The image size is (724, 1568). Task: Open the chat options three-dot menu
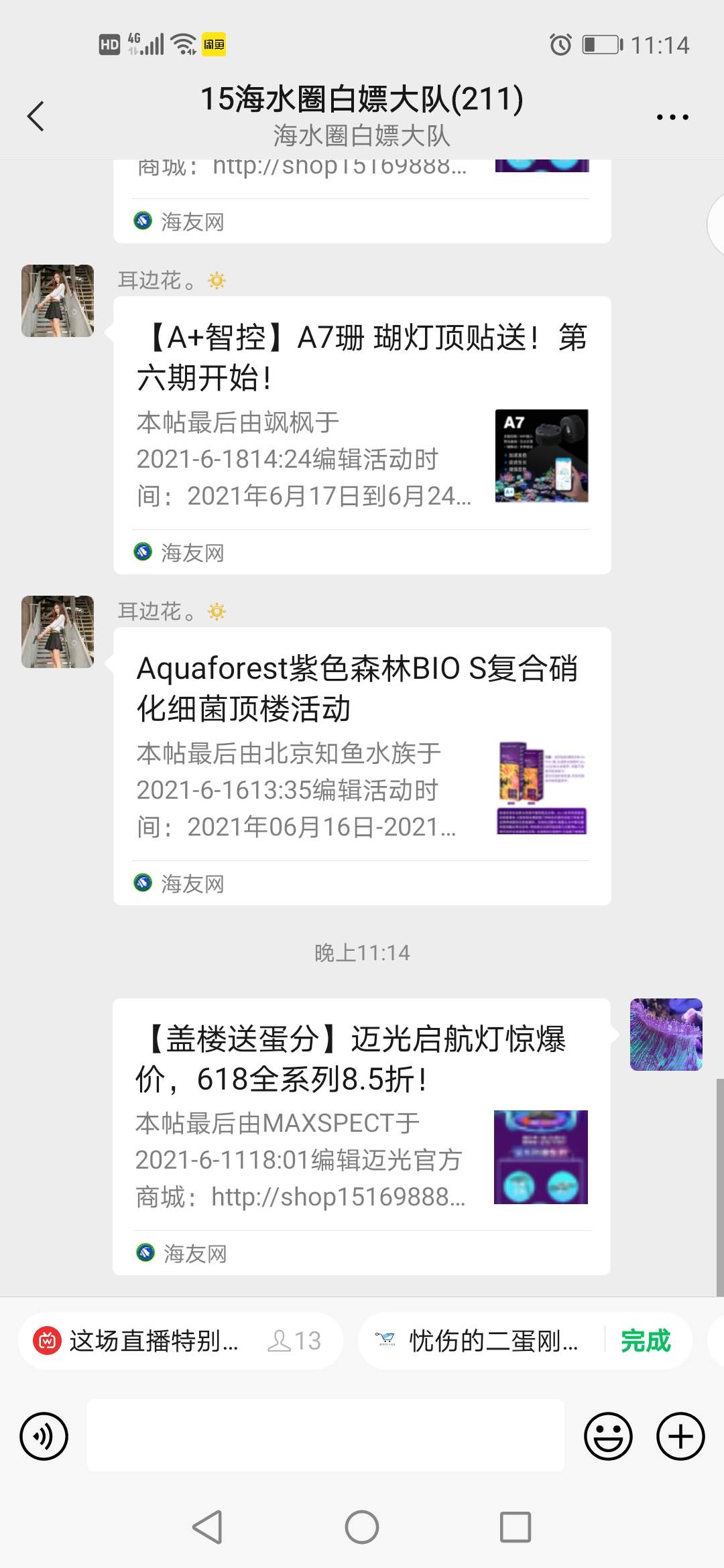tap(672, 117)
